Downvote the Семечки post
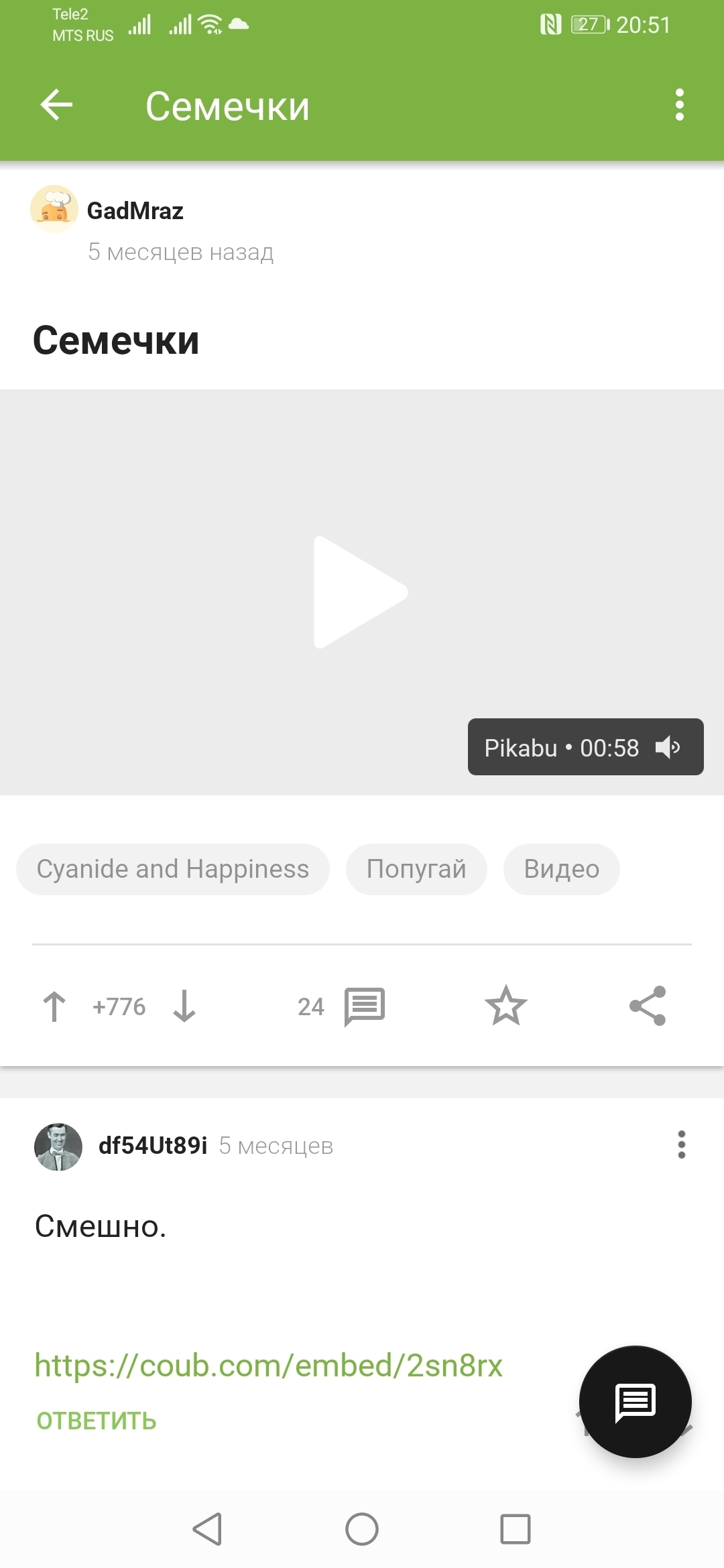Image resolution: width=724 pixels, height=1568 pixels. pyautogui.click(x=184, y=1006)
